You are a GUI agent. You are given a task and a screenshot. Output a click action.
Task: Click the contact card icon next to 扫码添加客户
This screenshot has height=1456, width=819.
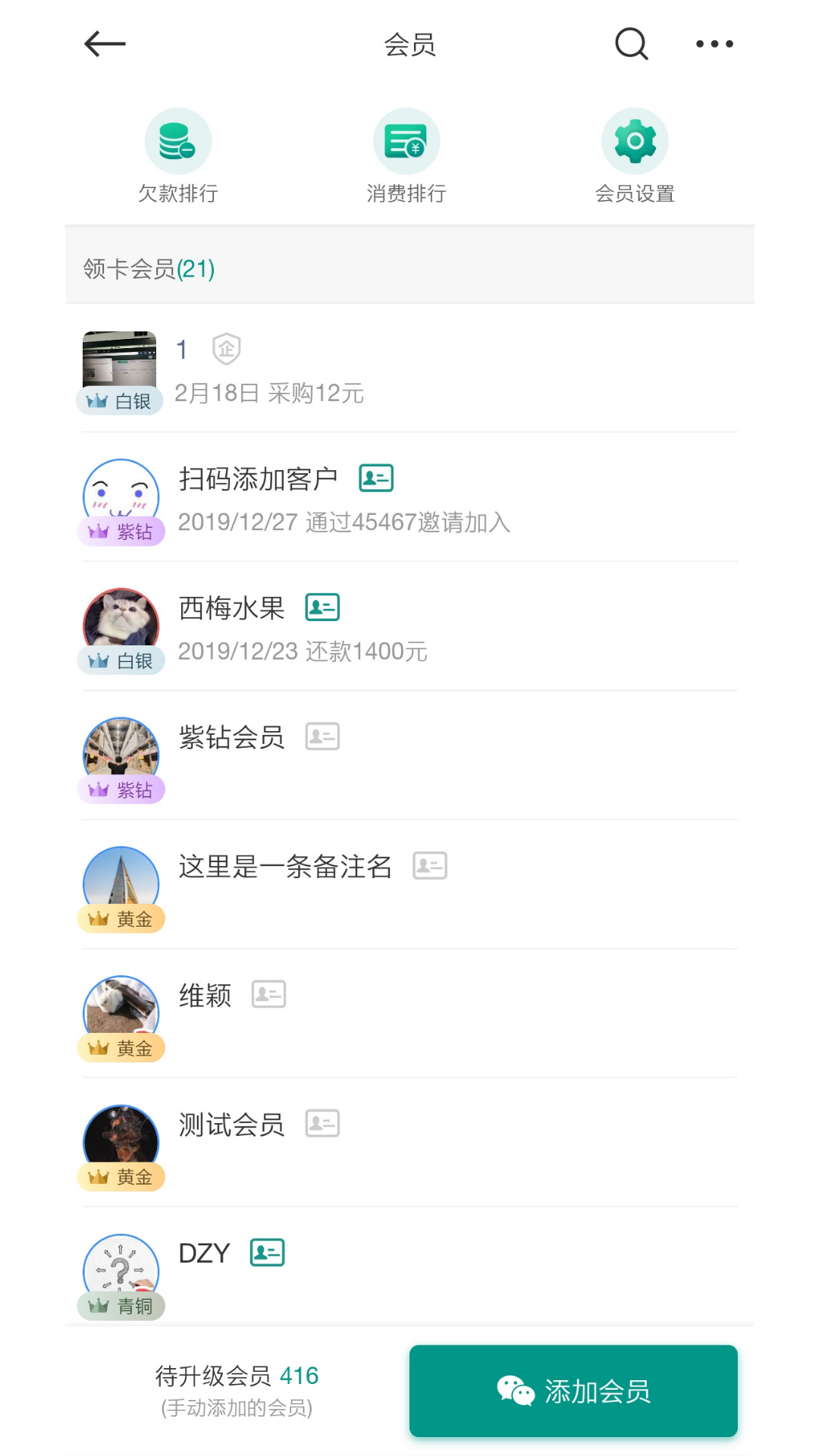375,478
